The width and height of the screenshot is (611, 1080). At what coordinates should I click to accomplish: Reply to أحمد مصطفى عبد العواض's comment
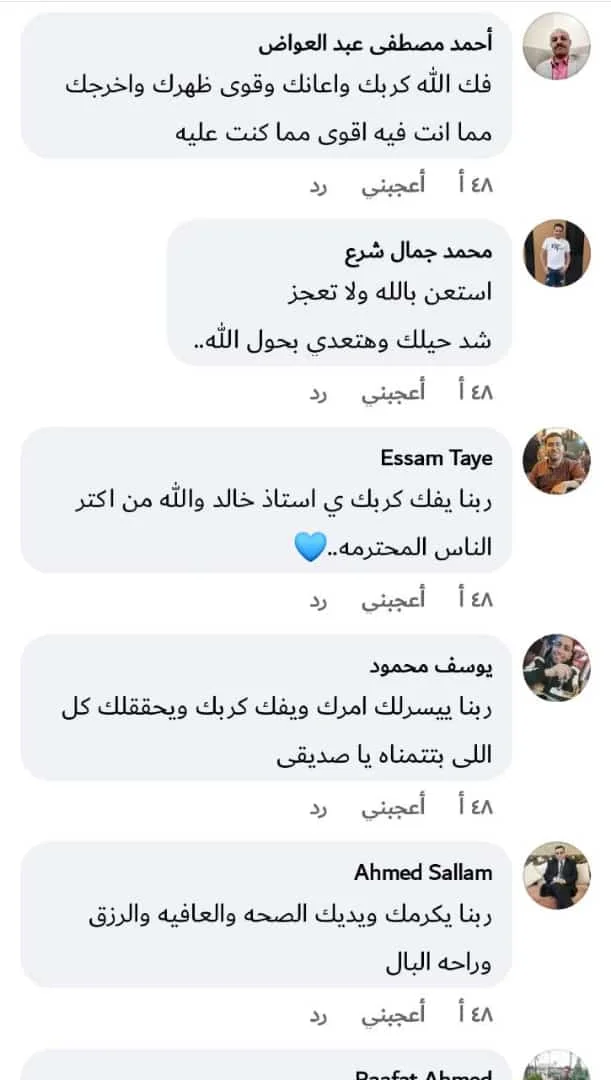317,185
